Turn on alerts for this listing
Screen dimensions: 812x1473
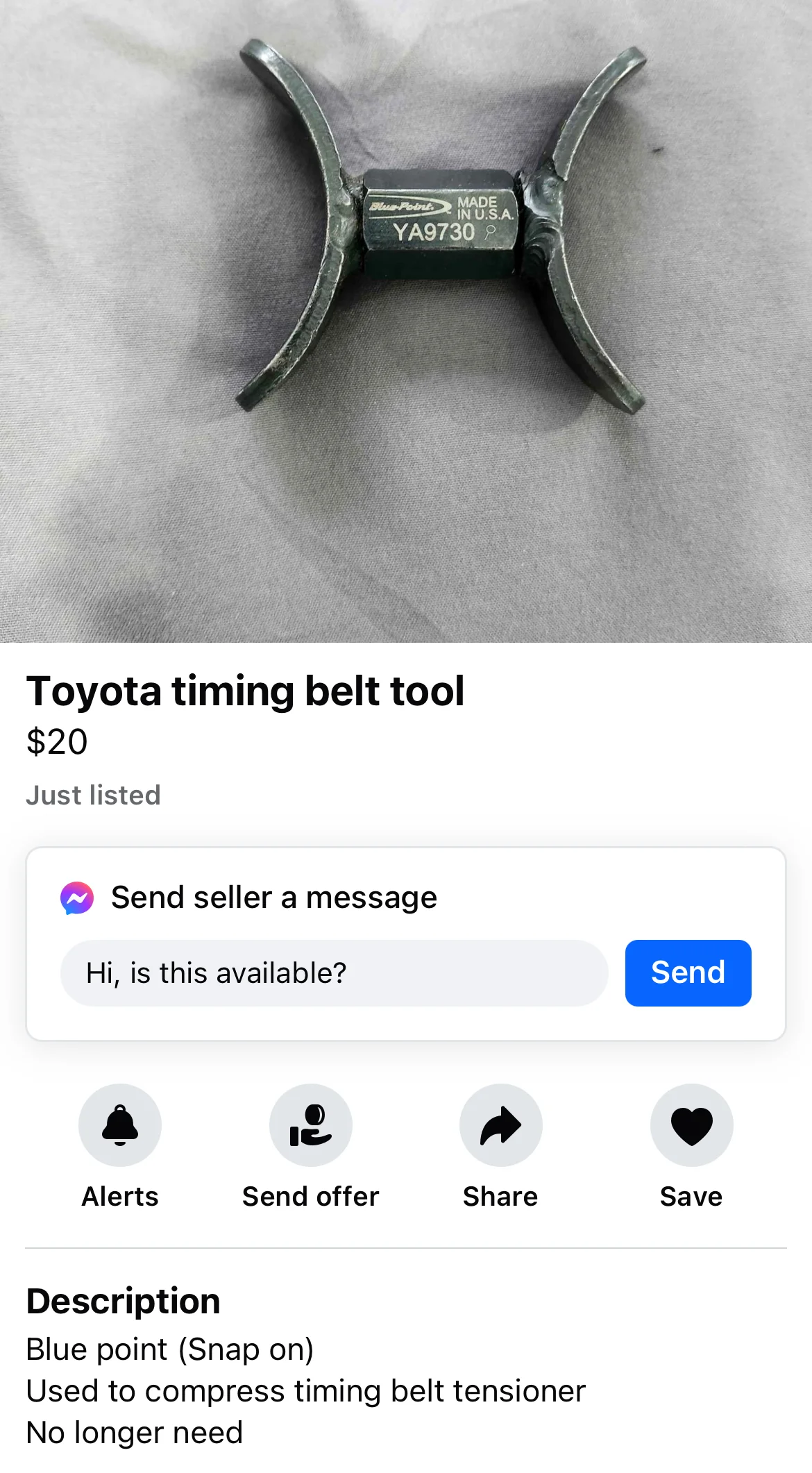120,1125
